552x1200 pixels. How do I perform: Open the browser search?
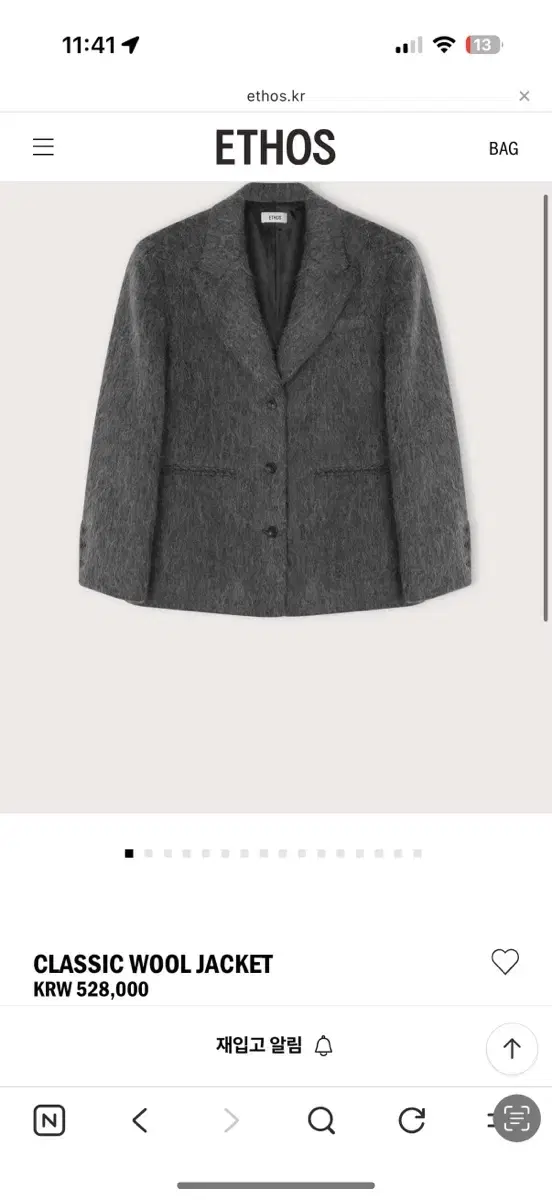tap(321, 1120)
